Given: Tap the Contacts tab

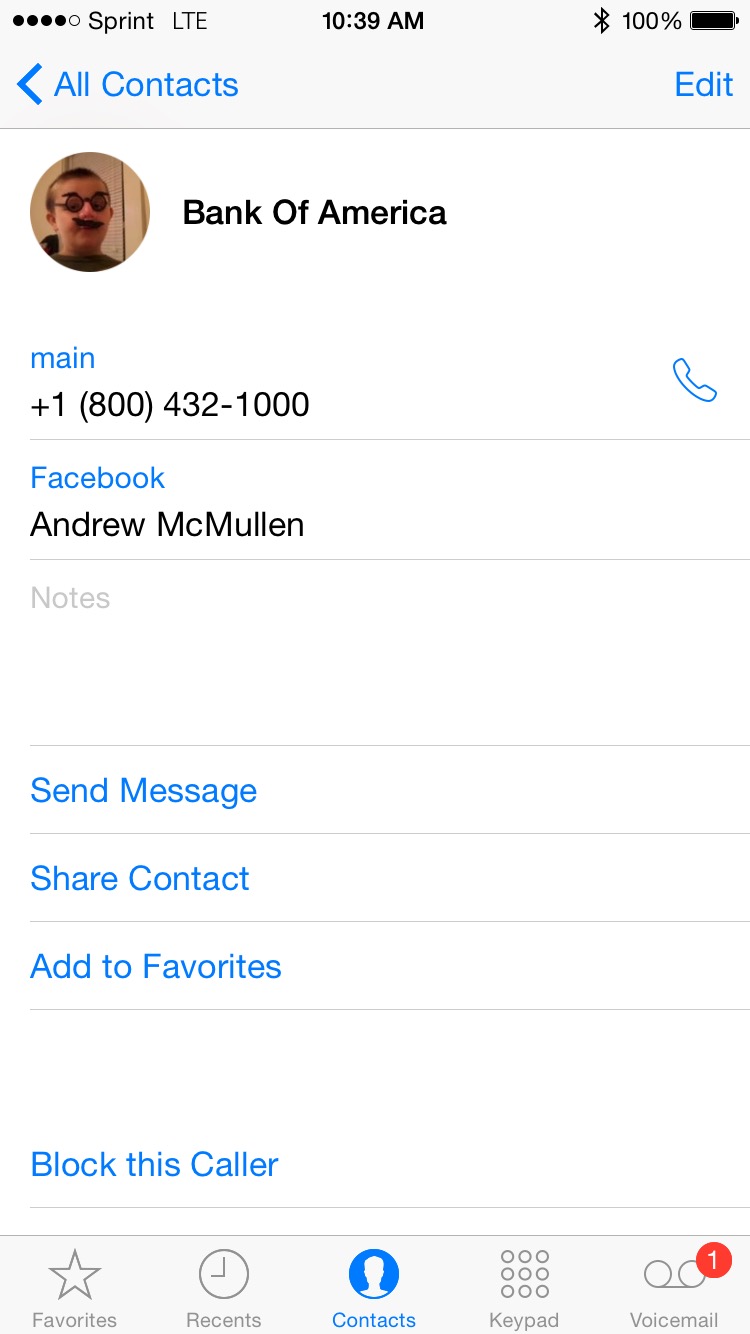Looking at the screenshot, I should [x=374, y=1288].
